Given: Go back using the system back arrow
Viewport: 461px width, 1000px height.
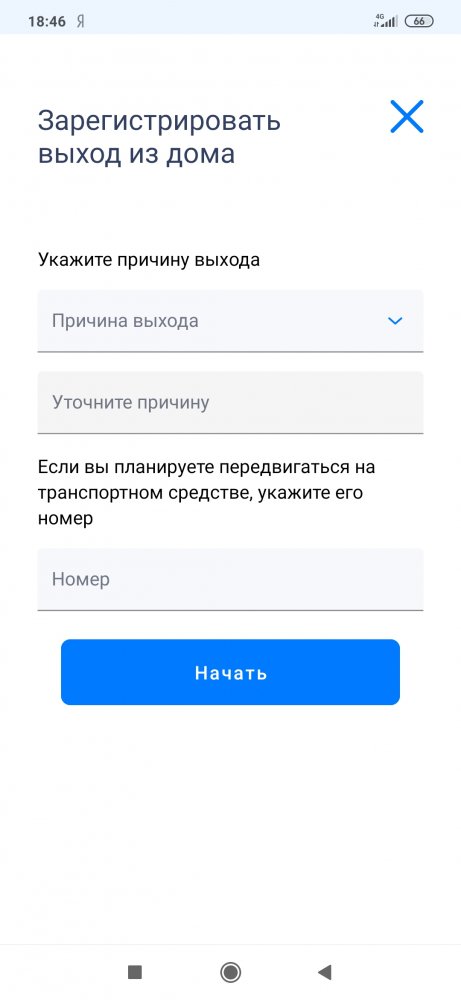Looking at the screenshot, I should (325, 972).
